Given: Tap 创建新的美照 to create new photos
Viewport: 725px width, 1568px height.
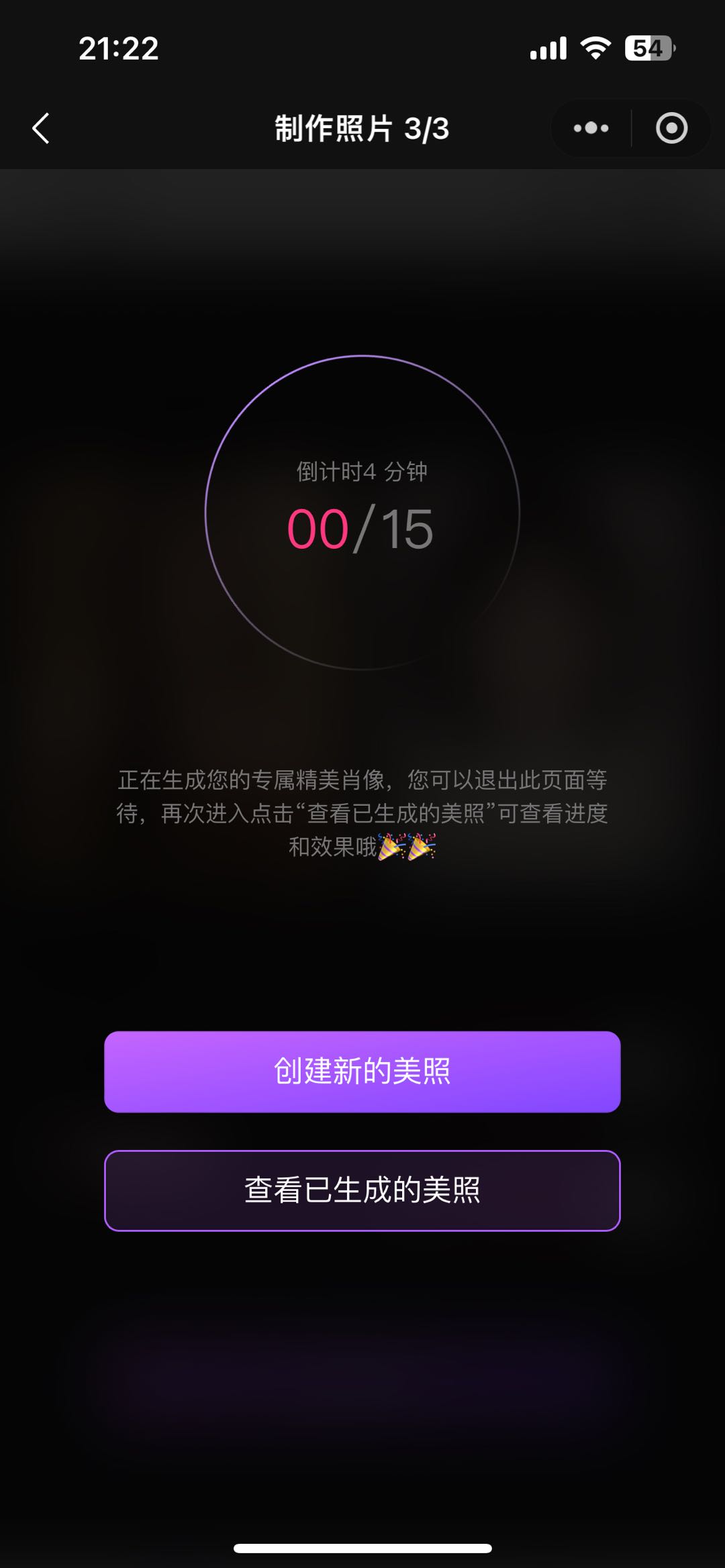Looking at the screenshot, I should (362, 1072).
